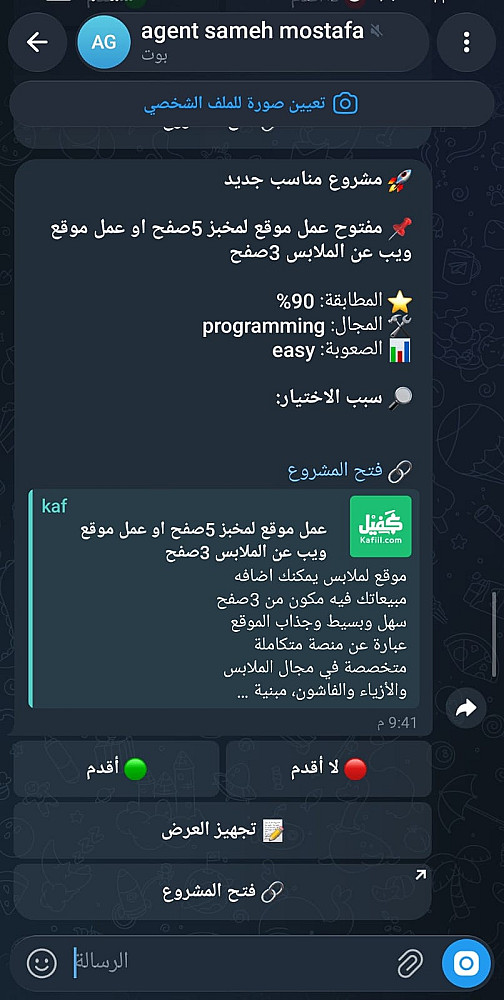Choose the green أقدم button
504x1000 pixels.
click(x=116, y=769)
